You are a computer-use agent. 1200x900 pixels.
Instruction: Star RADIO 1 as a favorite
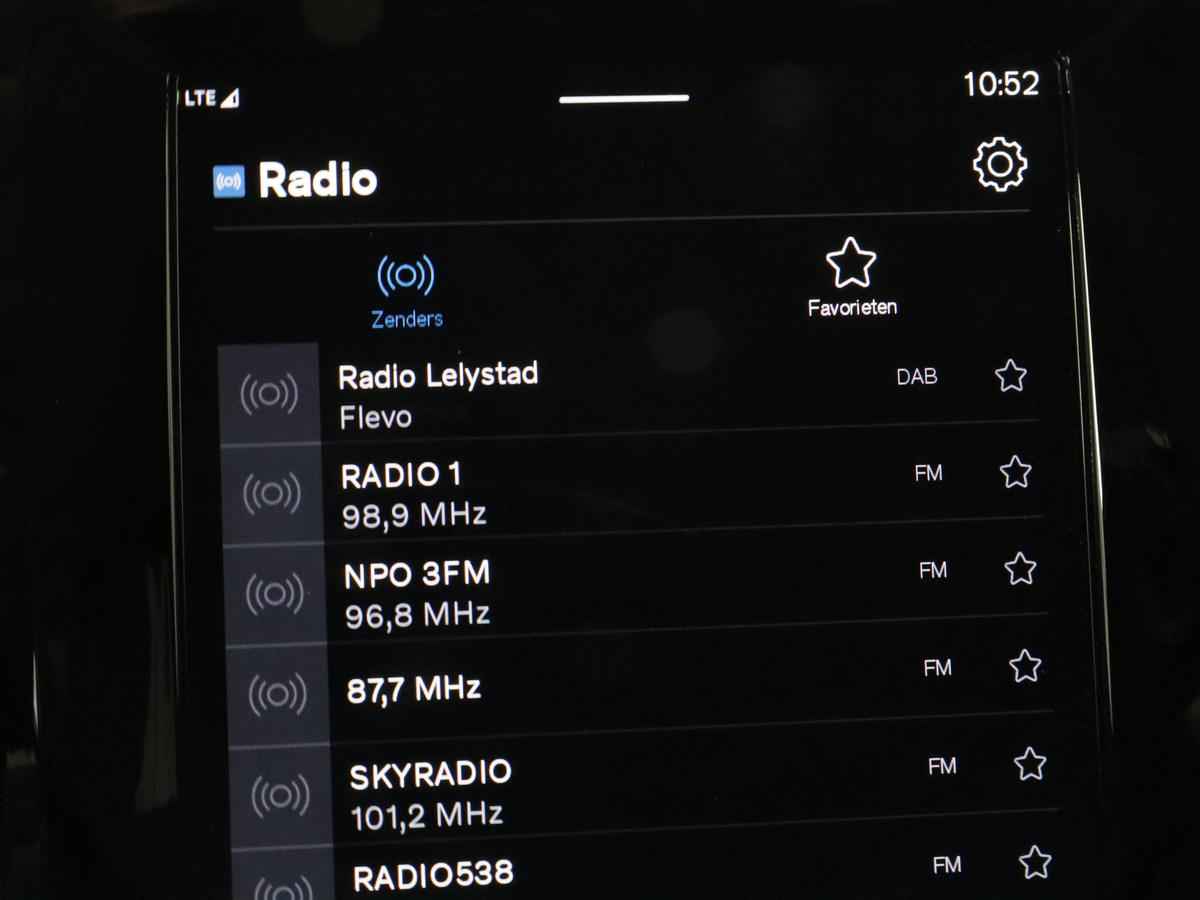(x=1015, y=472)
